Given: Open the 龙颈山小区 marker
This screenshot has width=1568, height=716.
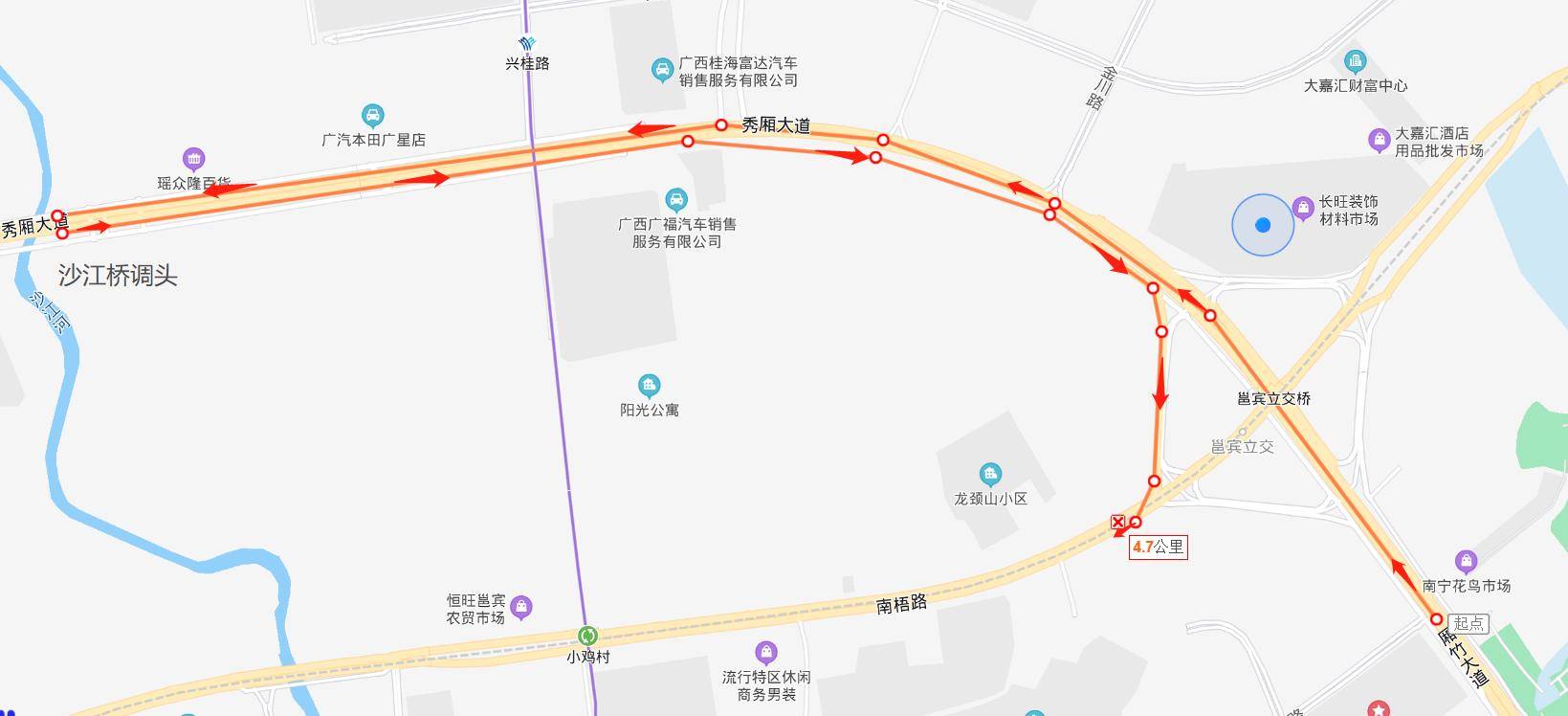Looking at the screenshot, I should 990,475.
